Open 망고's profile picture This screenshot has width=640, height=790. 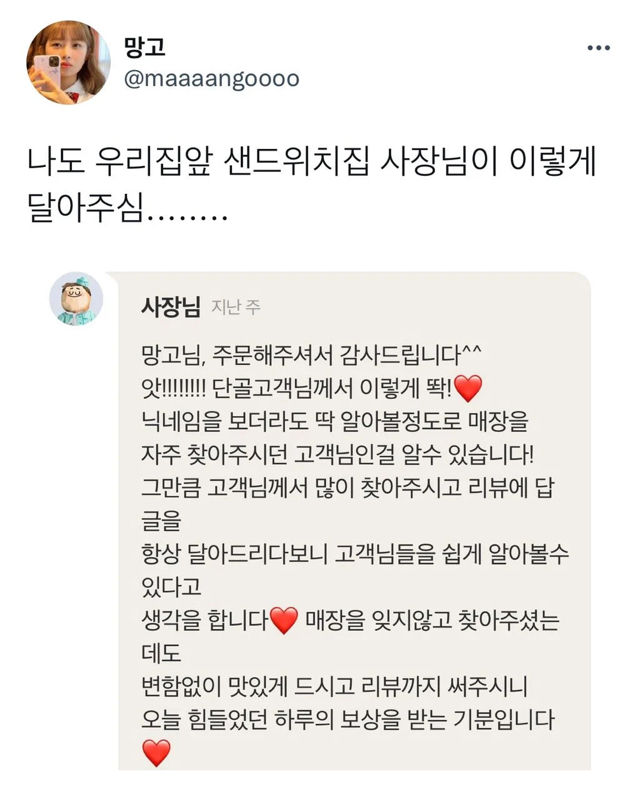[69, 62]
